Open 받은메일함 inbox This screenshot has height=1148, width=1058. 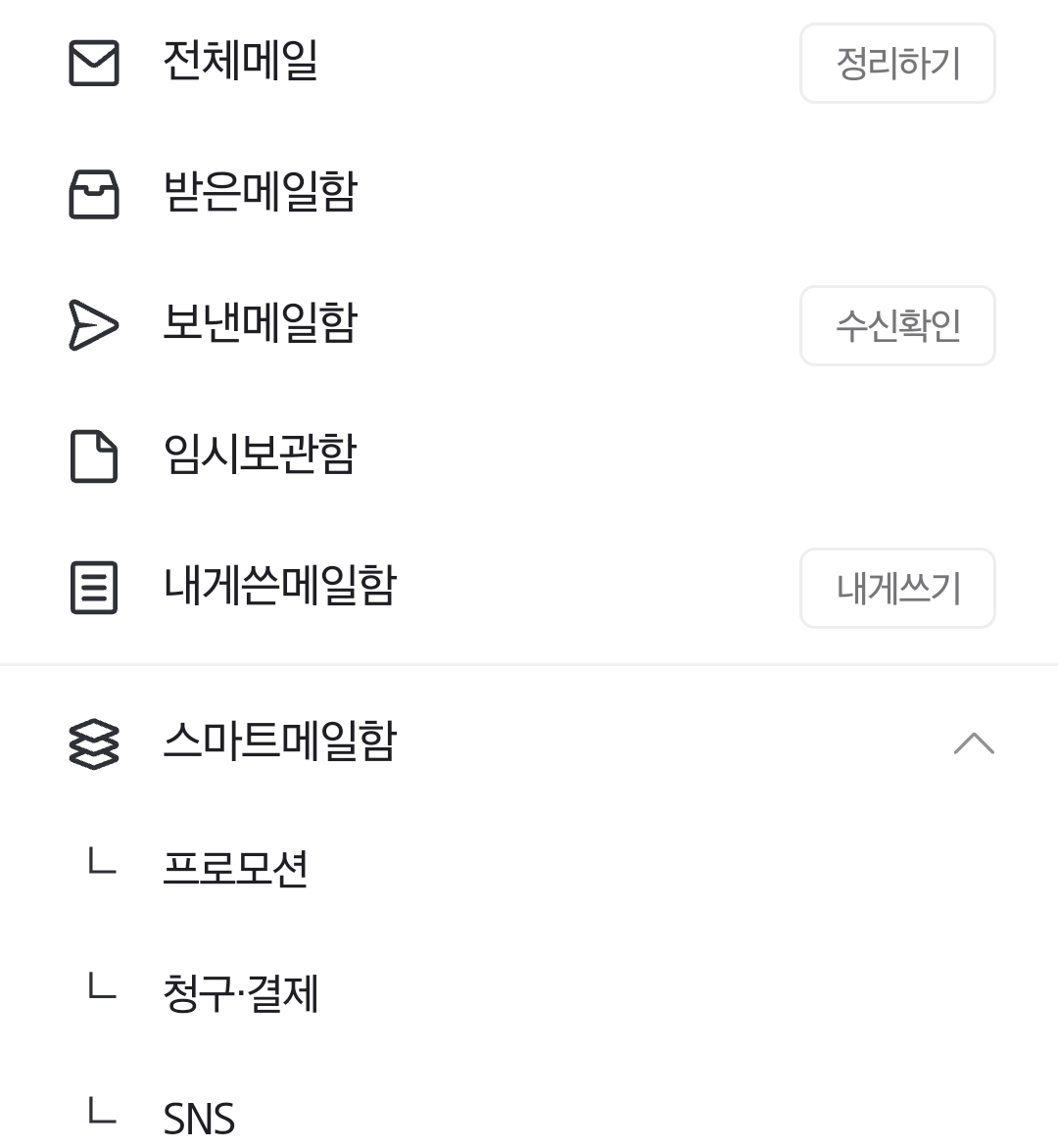(x=260, y=192)
